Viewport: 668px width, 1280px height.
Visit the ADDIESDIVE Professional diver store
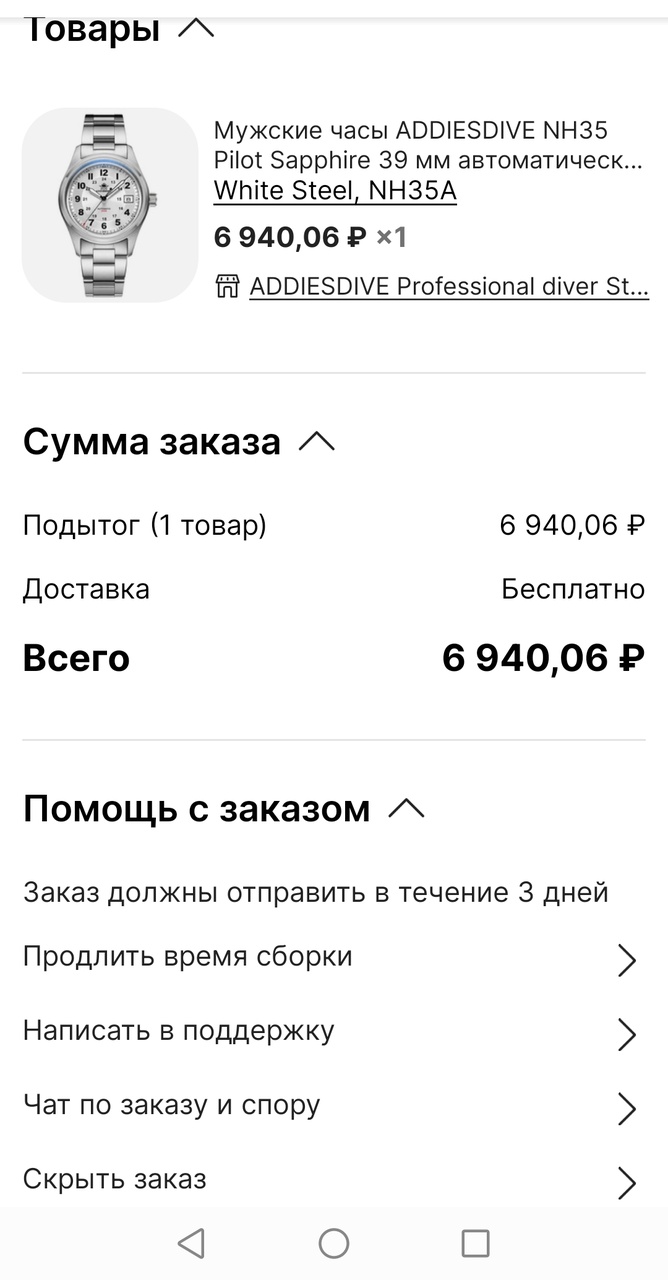point(448,286)
